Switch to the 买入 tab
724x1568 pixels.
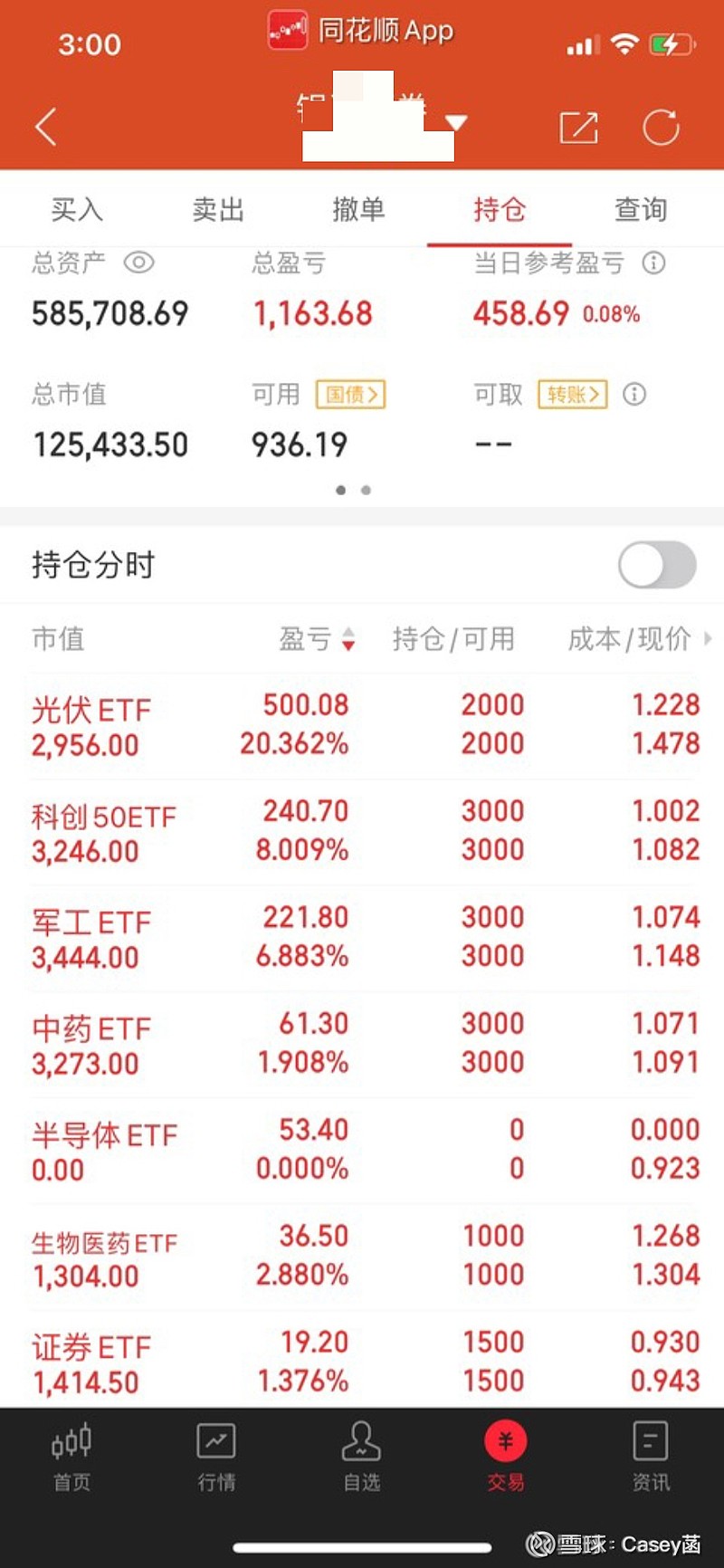pos(77,209)
